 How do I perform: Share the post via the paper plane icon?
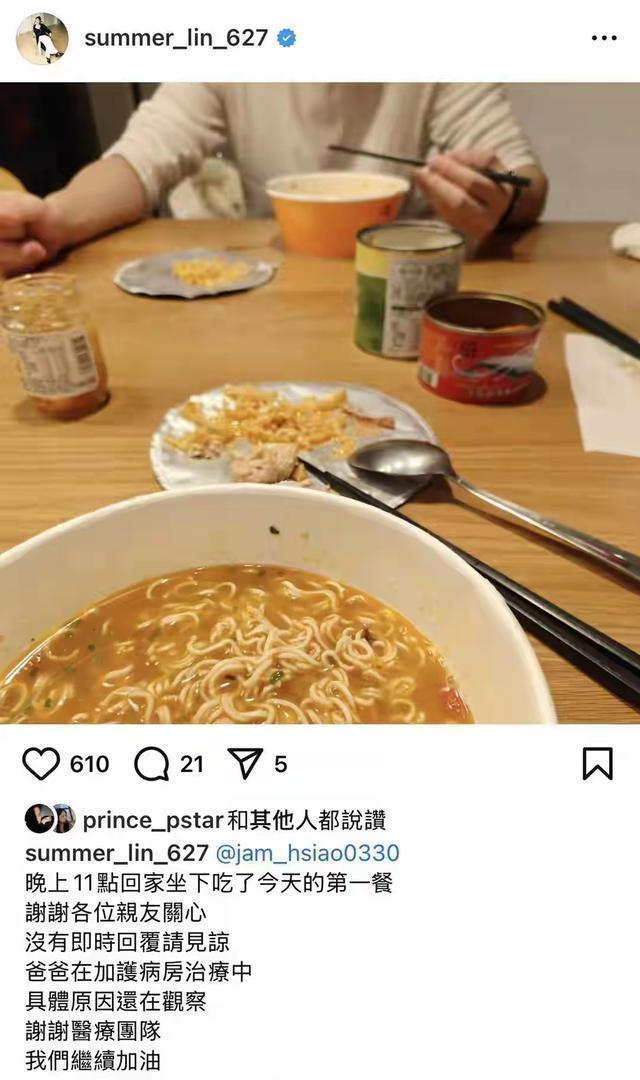pyautogui.click(x=244, y=765)
